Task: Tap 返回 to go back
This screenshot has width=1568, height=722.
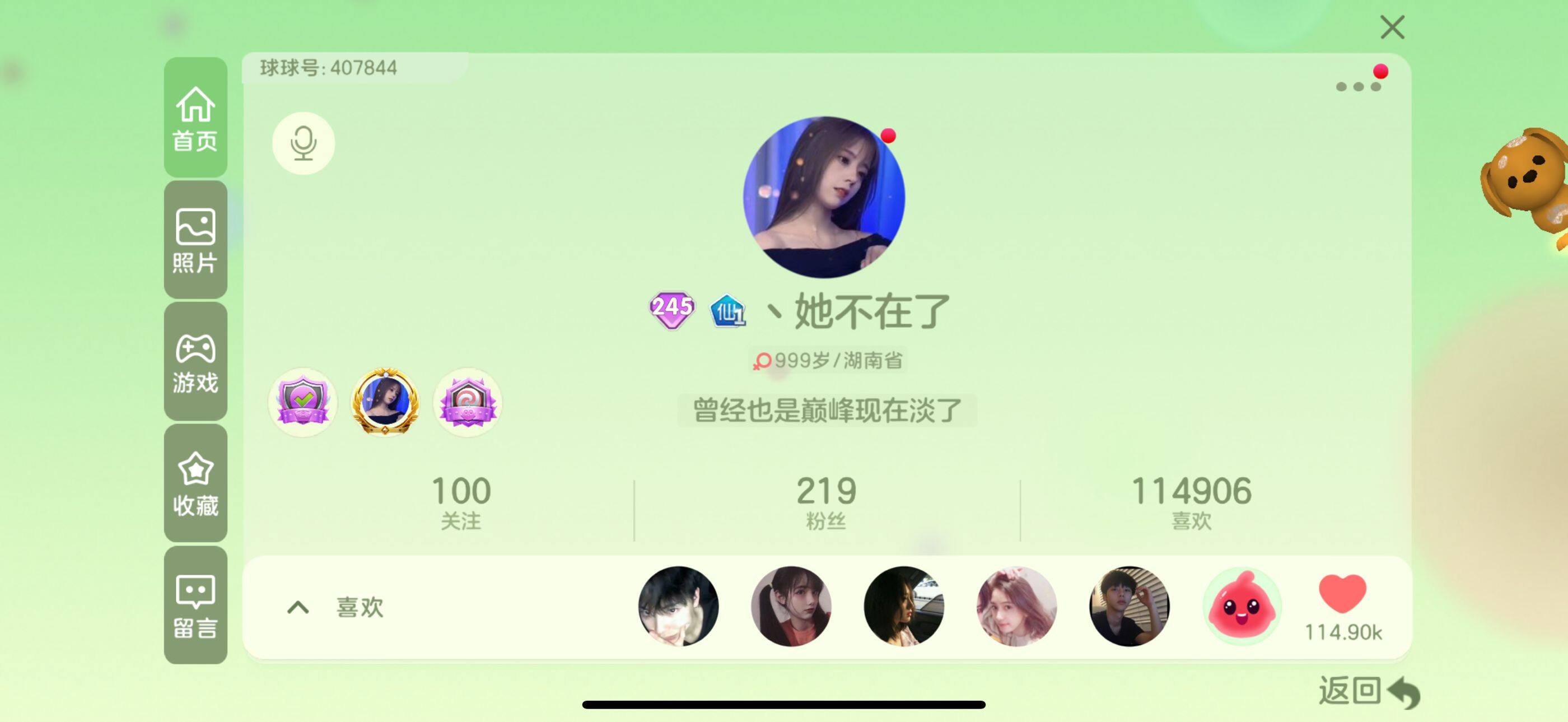Action: click(1368, 692)
